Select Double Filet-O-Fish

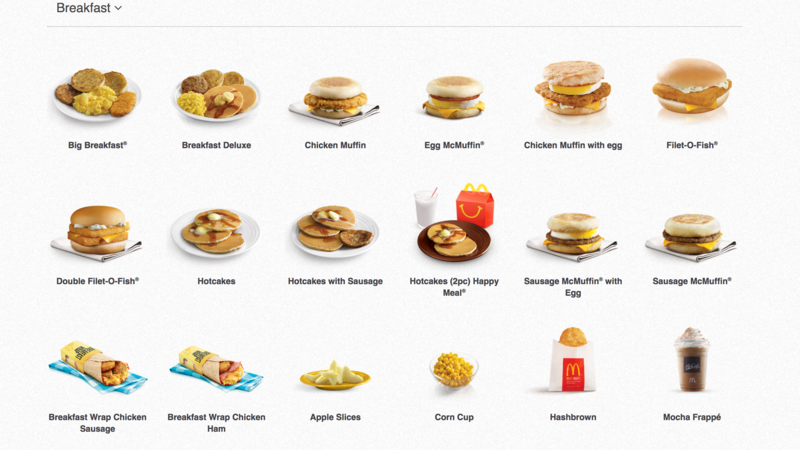coord(97,232)
